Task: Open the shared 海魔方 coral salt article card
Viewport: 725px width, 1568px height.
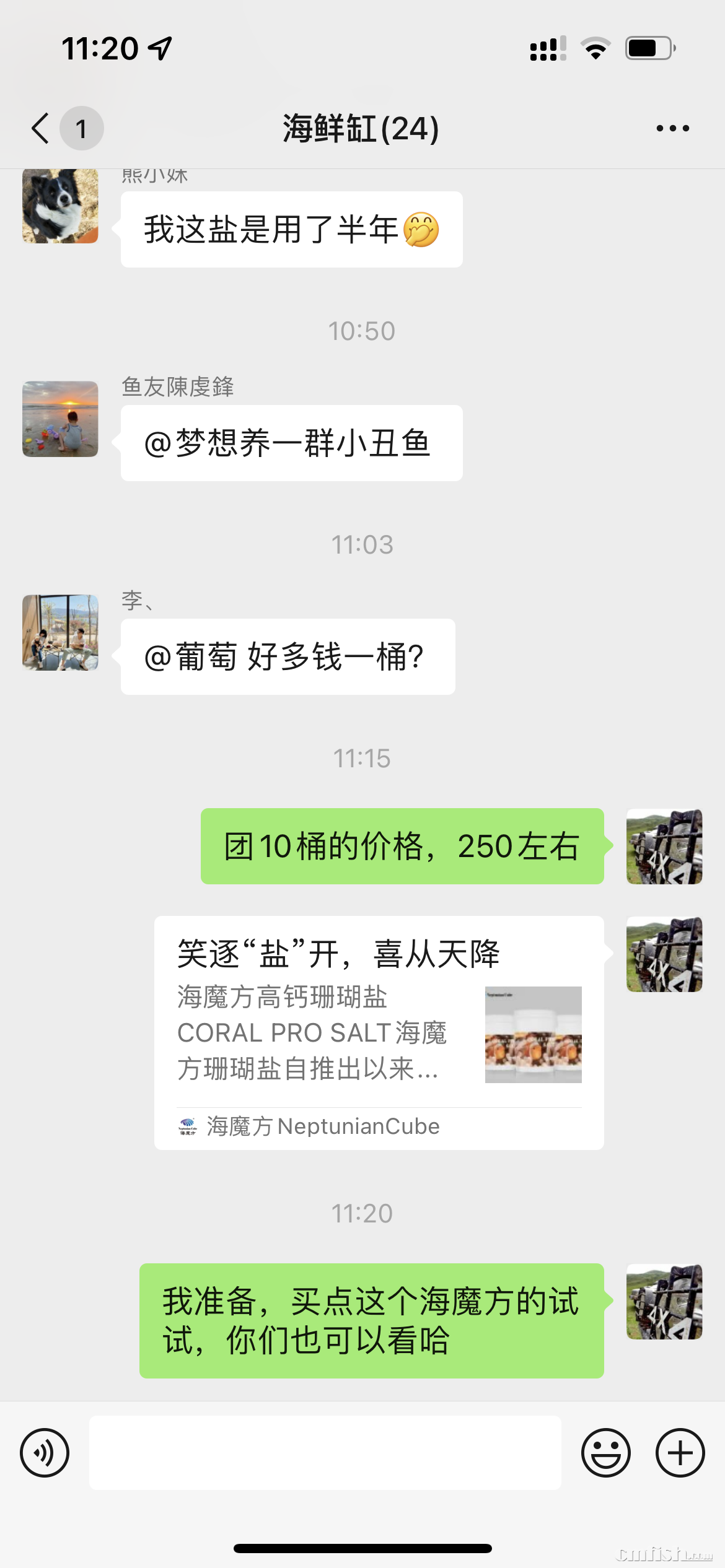Action: pos(379,1032)
